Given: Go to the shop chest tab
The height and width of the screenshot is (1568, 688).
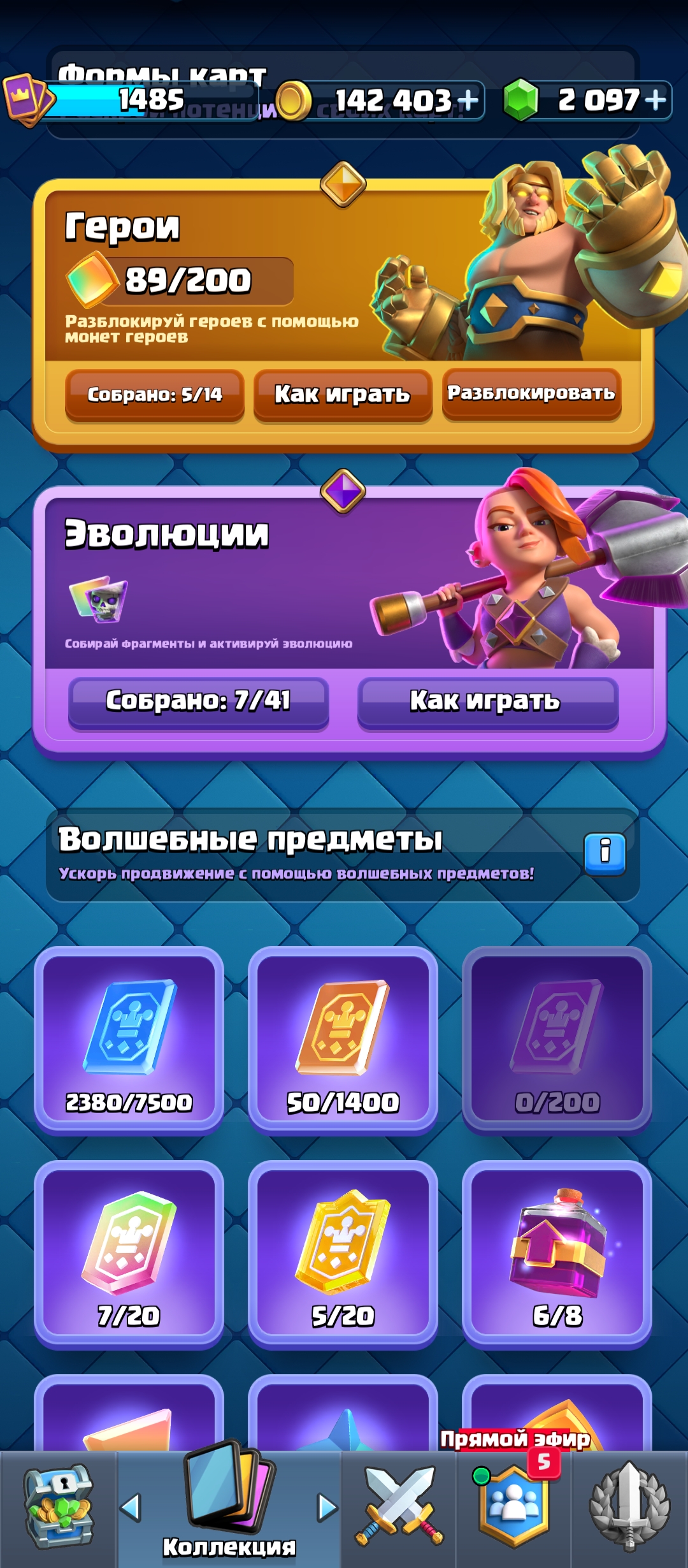Looking at the screenshot, I should point(59,1507).
